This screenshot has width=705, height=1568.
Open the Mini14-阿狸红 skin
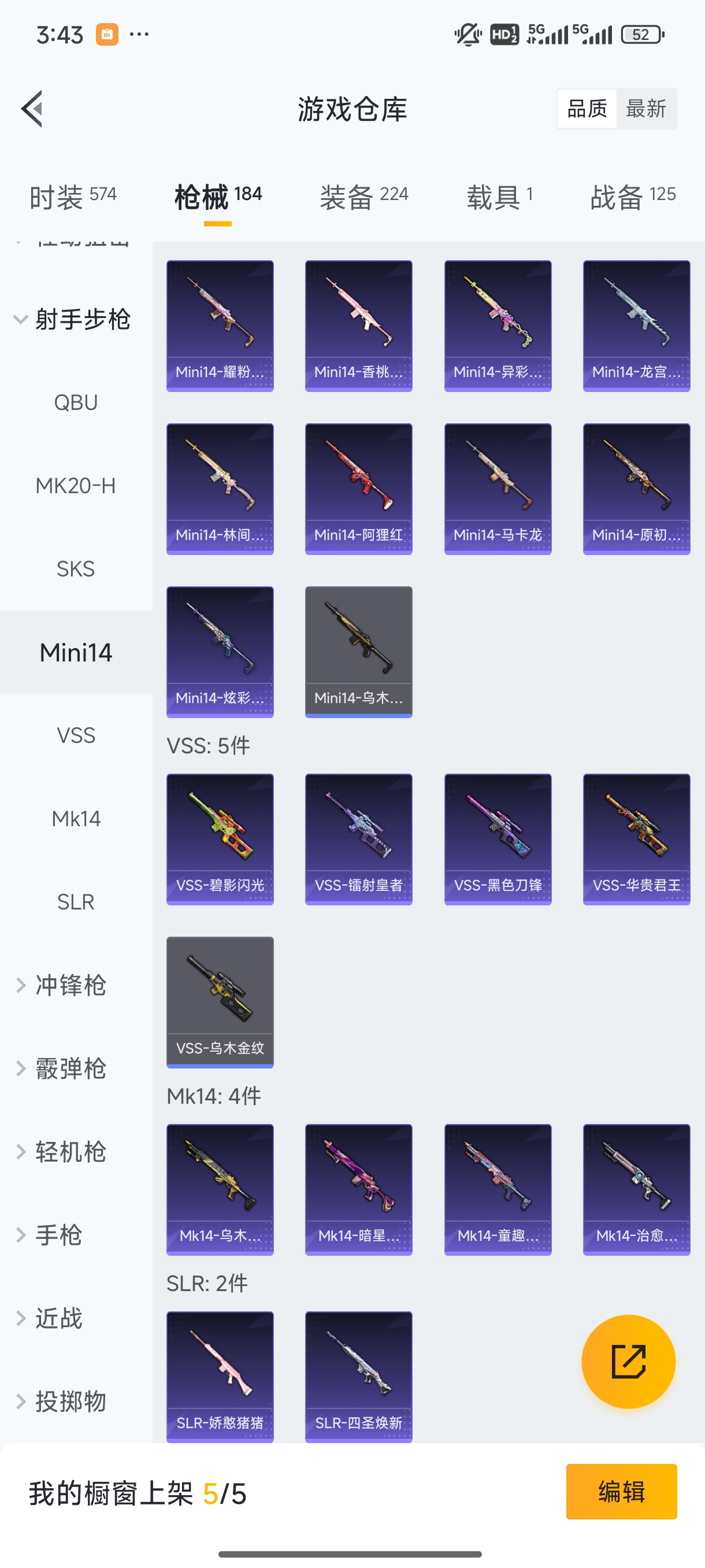click(x=358, y=489)
